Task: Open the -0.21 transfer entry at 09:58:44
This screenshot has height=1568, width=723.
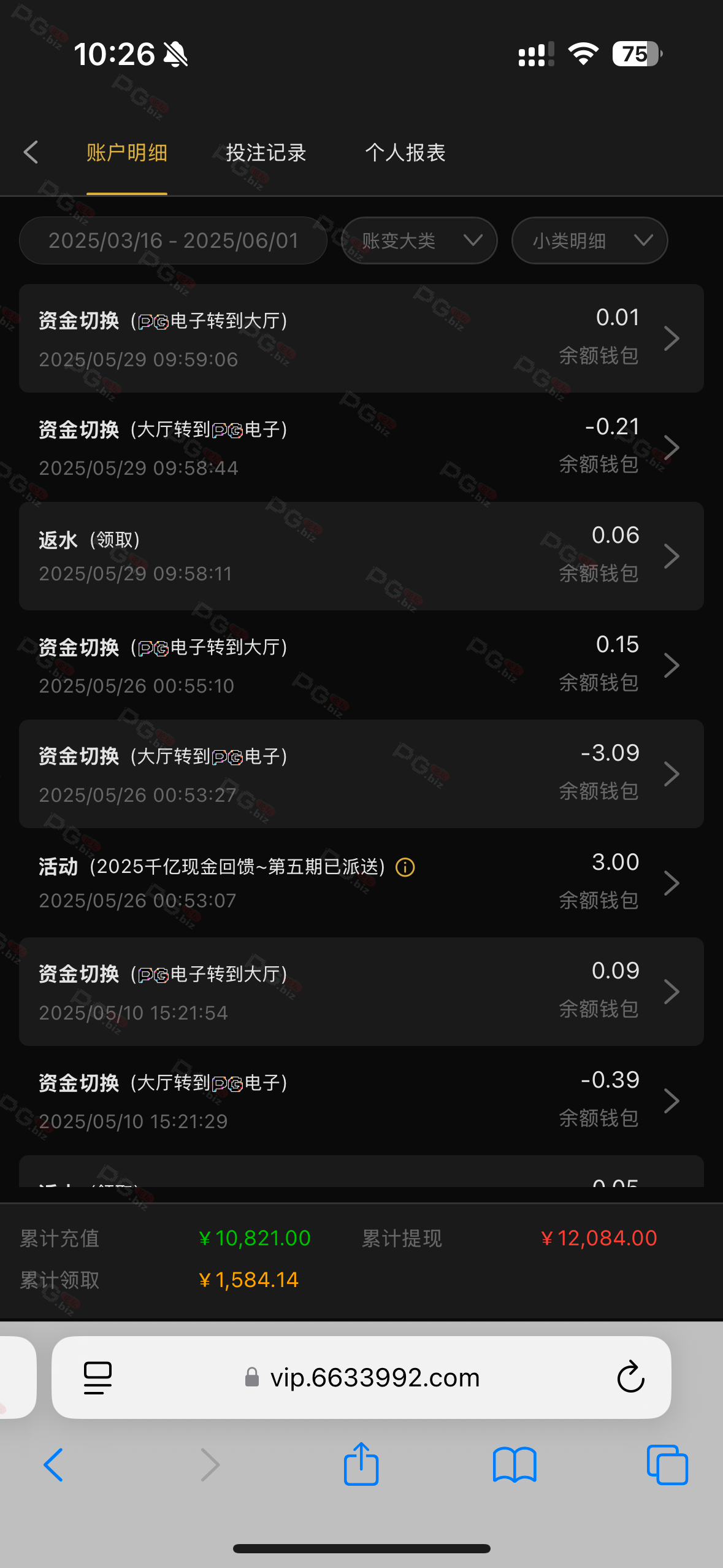Action: point(361,447)
